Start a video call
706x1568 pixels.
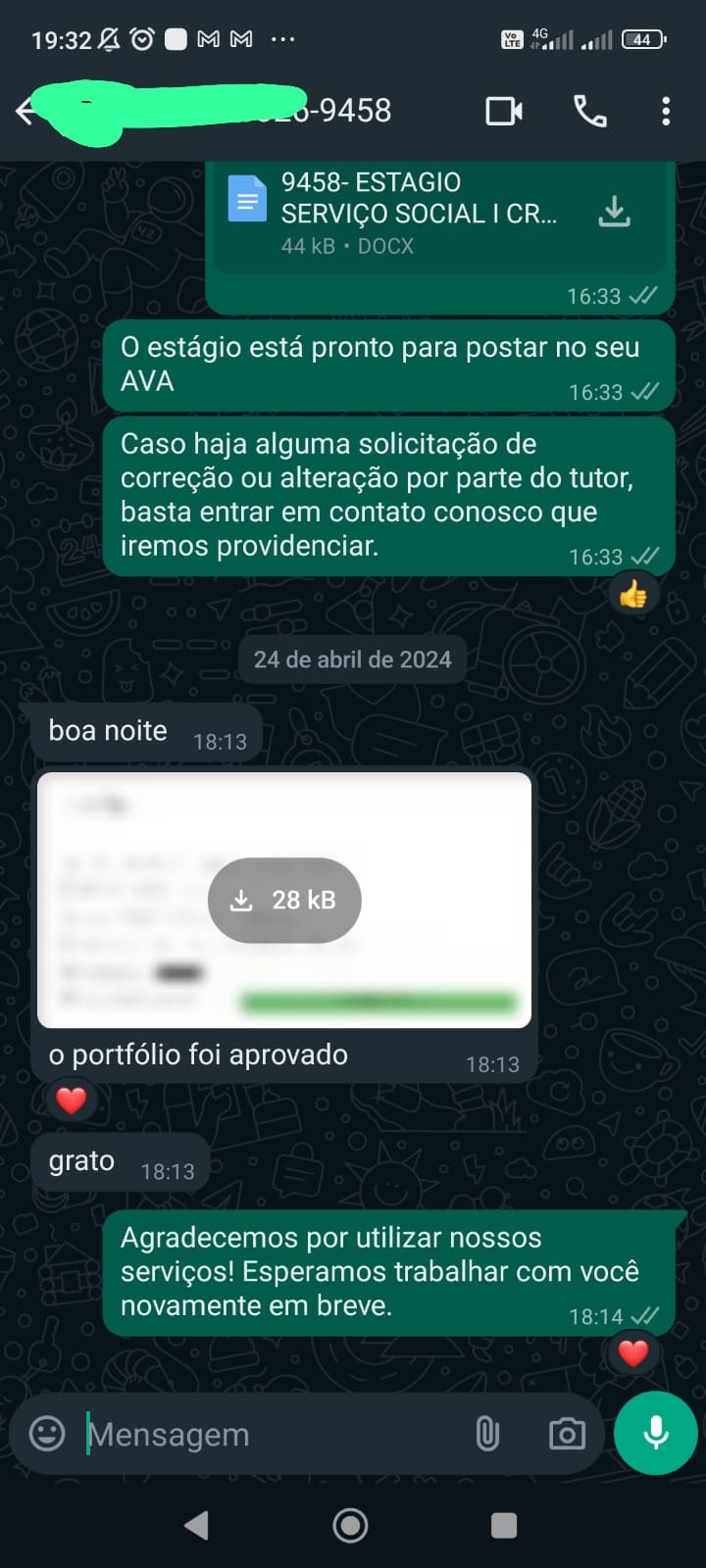pyautogui.click(x=504, y=112)
